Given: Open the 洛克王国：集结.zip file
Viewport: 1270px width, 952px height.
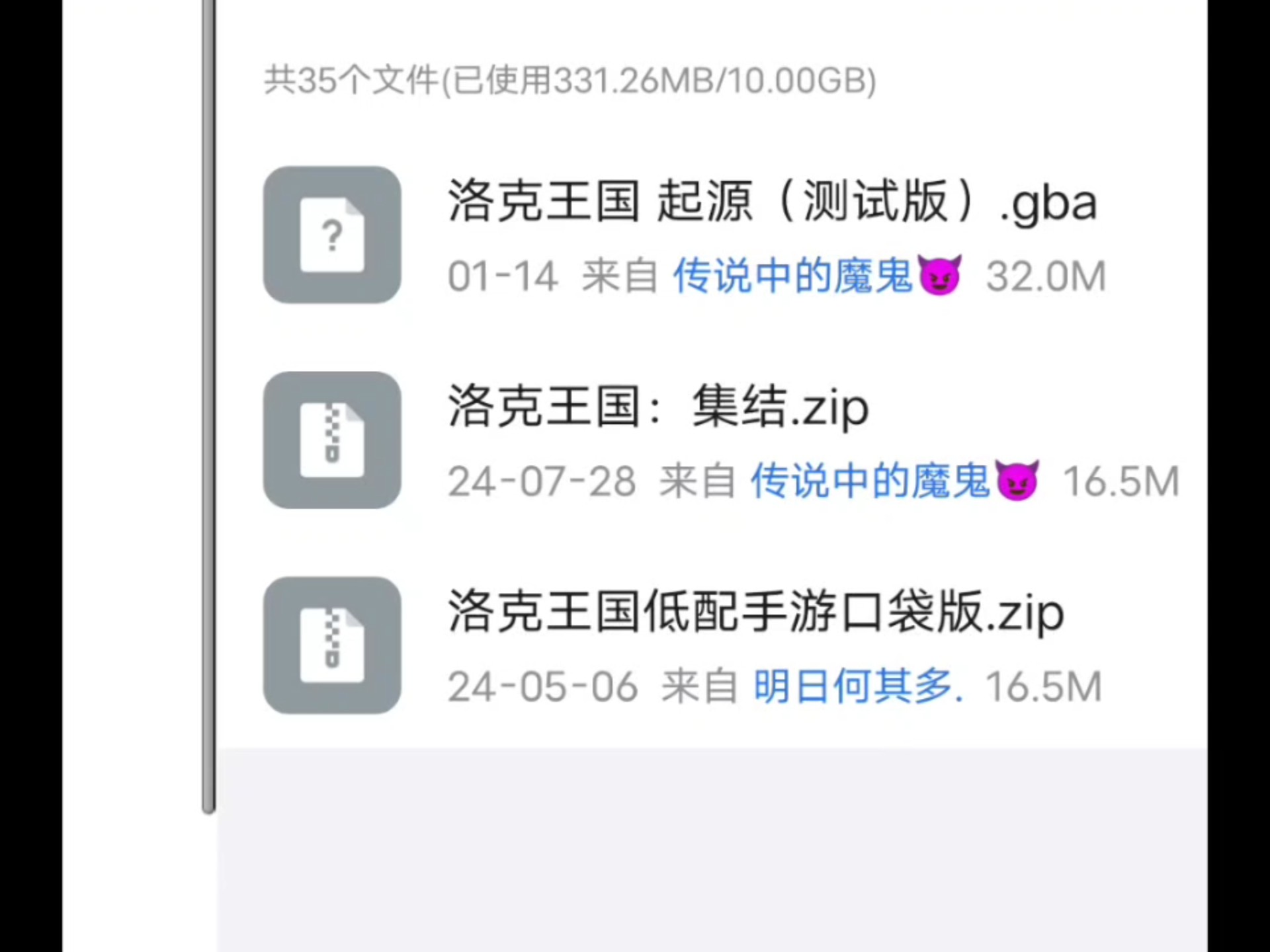Looking at the screenshot, I should coord(657,406).
